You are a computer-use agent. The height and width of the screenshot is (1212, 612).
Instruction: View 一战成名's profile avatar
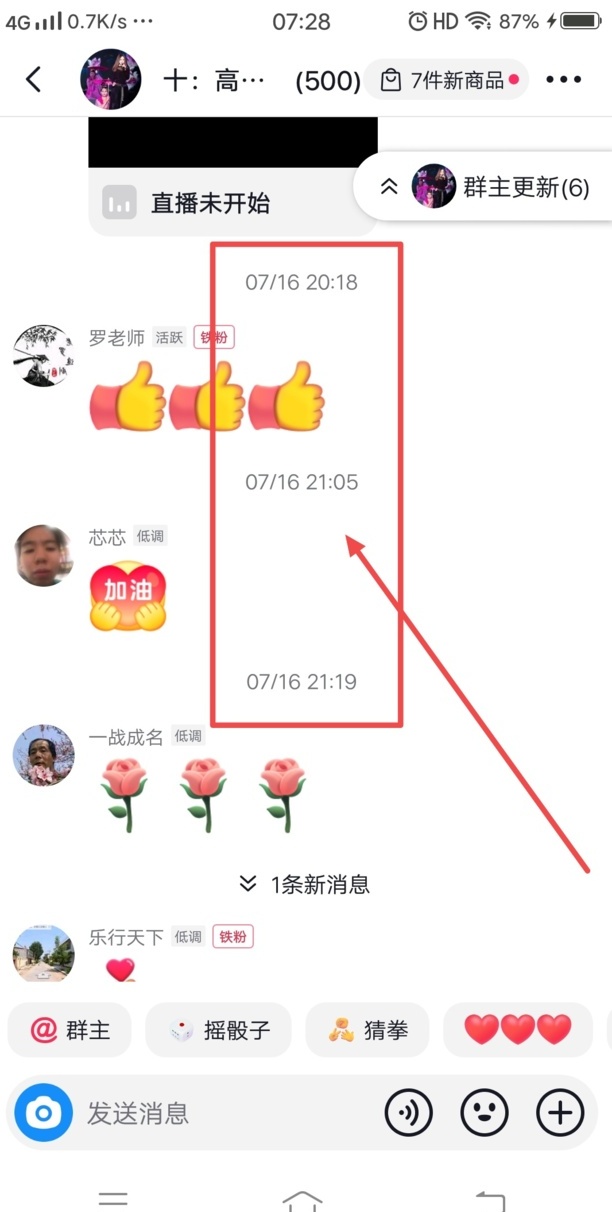44,756
